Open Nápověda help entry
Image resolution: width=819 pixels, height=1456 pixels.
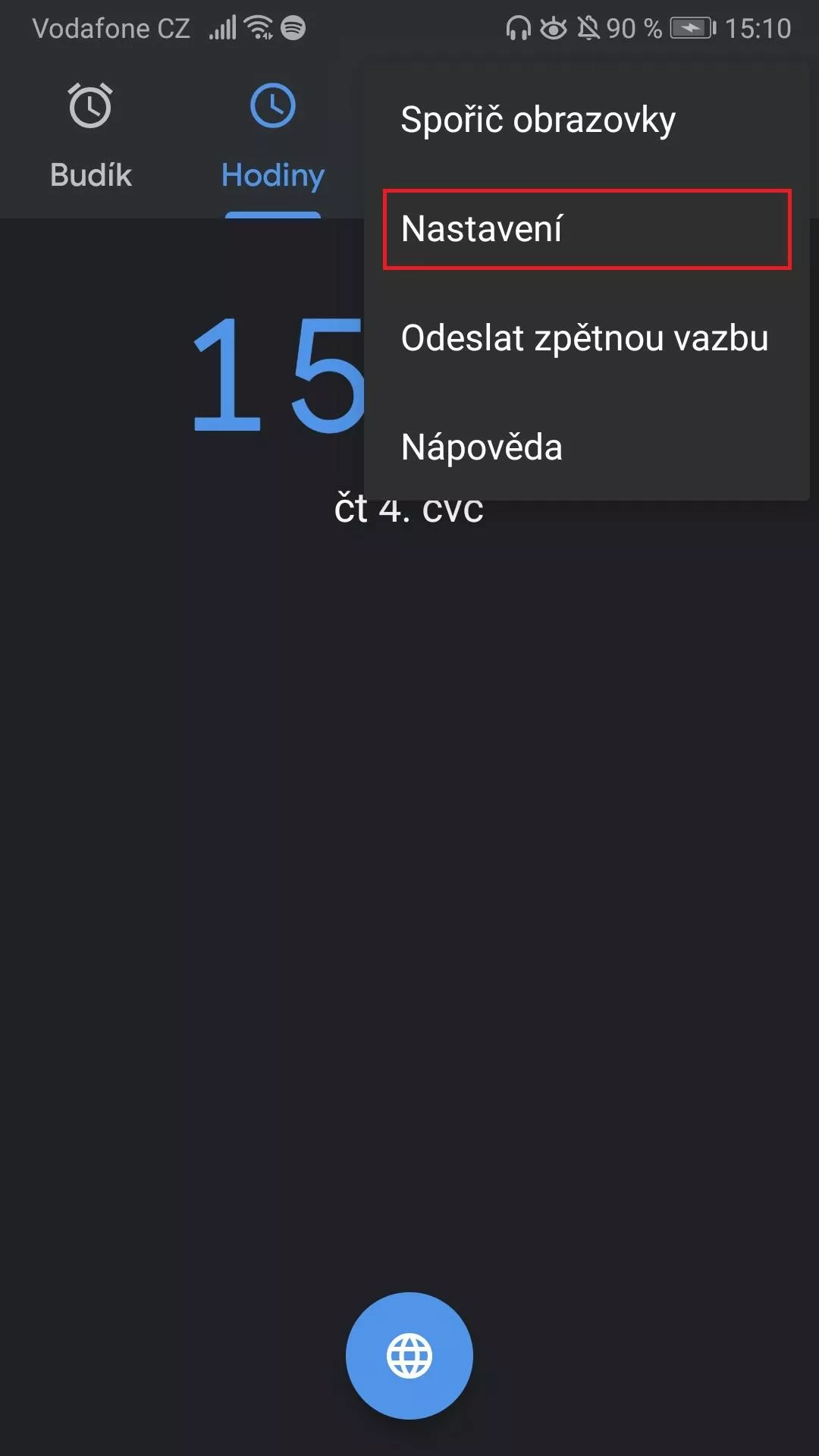coord(587,447)
